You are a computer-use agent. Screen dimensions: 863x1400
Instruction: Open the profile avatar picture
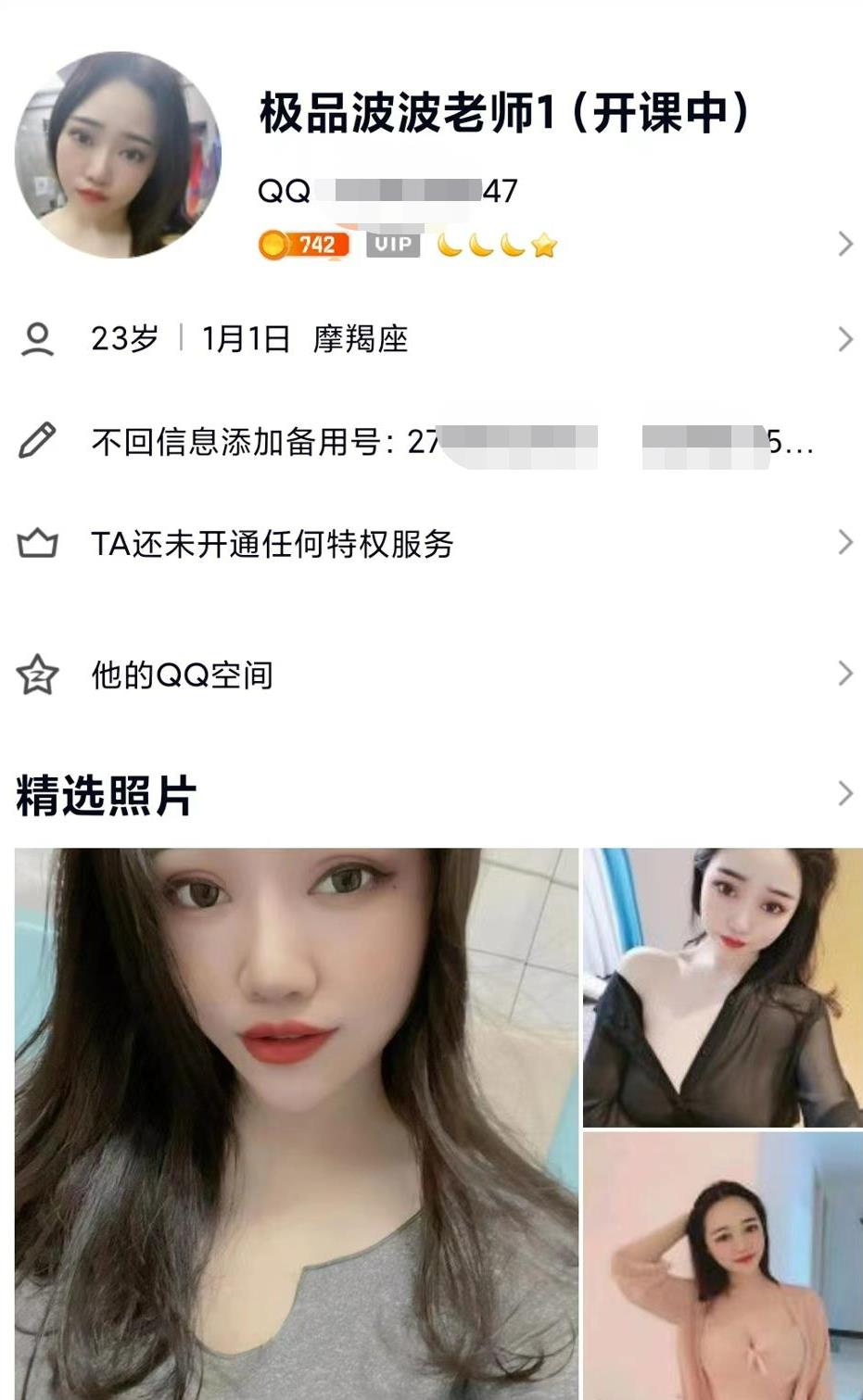(x=118, y=155)
